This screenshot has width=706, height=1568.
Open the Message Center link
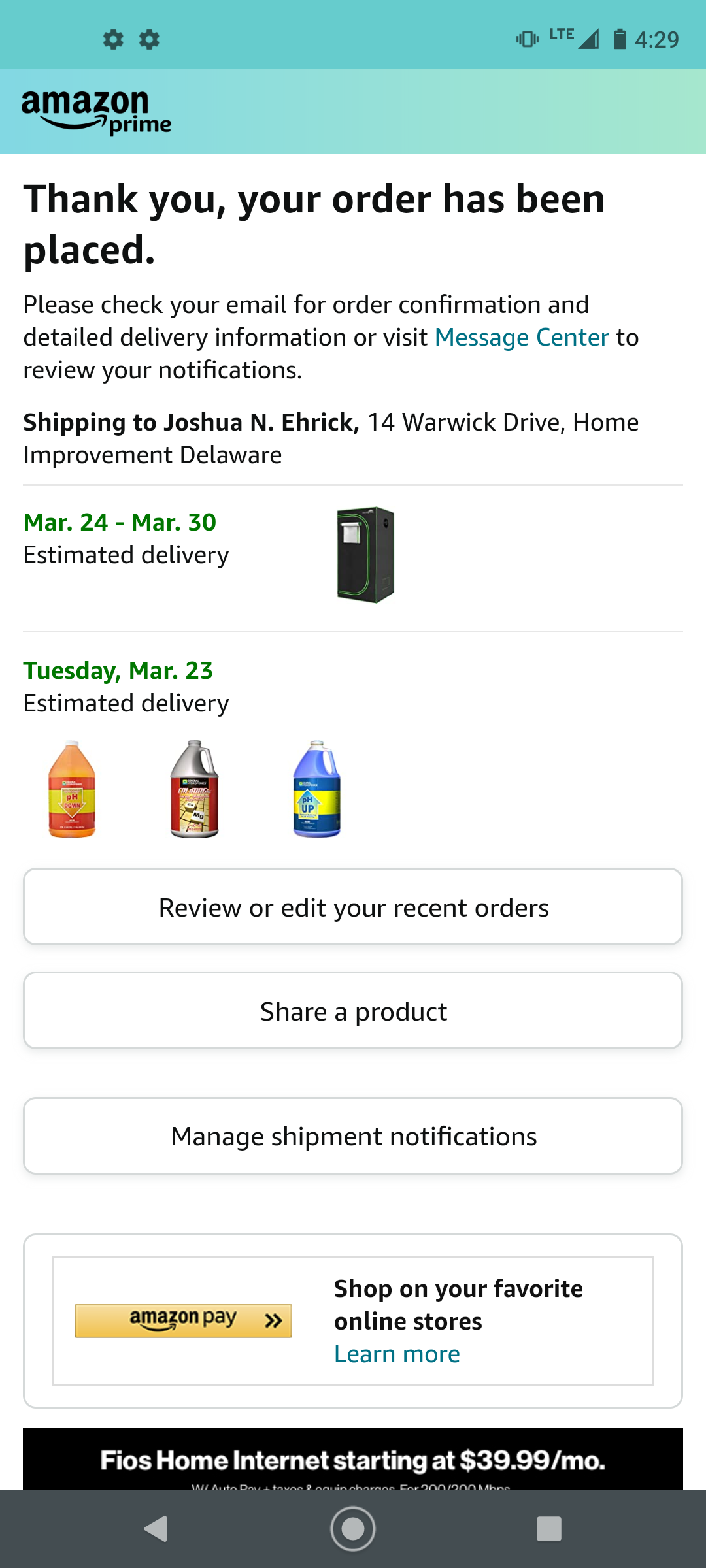pyautogui.click(x=522, y=338)
